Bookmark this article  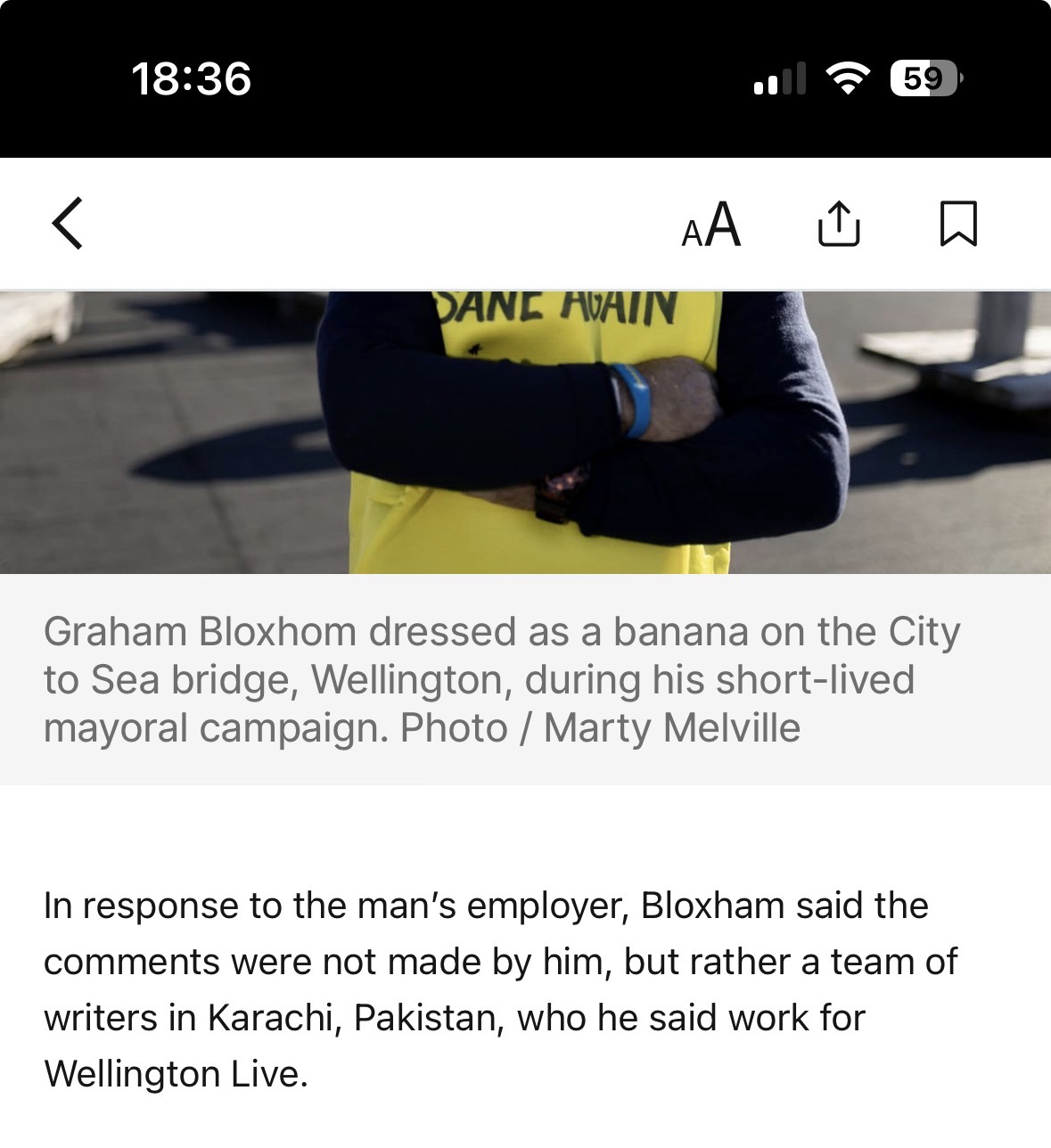click(x=958, y=224)
